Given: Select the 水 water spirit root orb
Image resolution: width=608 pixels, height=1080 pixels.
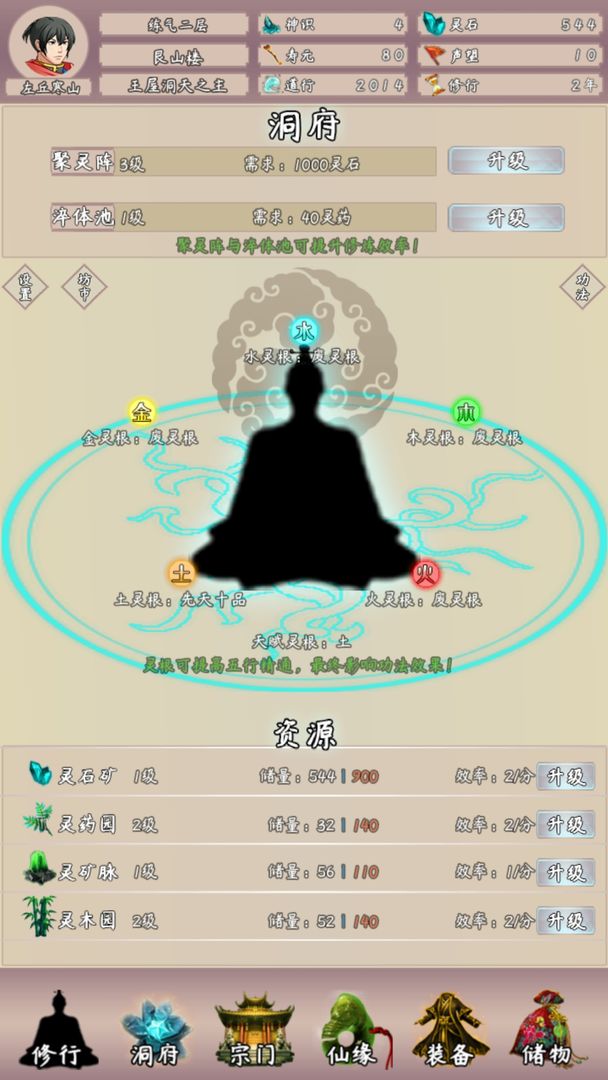Looking at the screenshot, I should pos(303,331).
